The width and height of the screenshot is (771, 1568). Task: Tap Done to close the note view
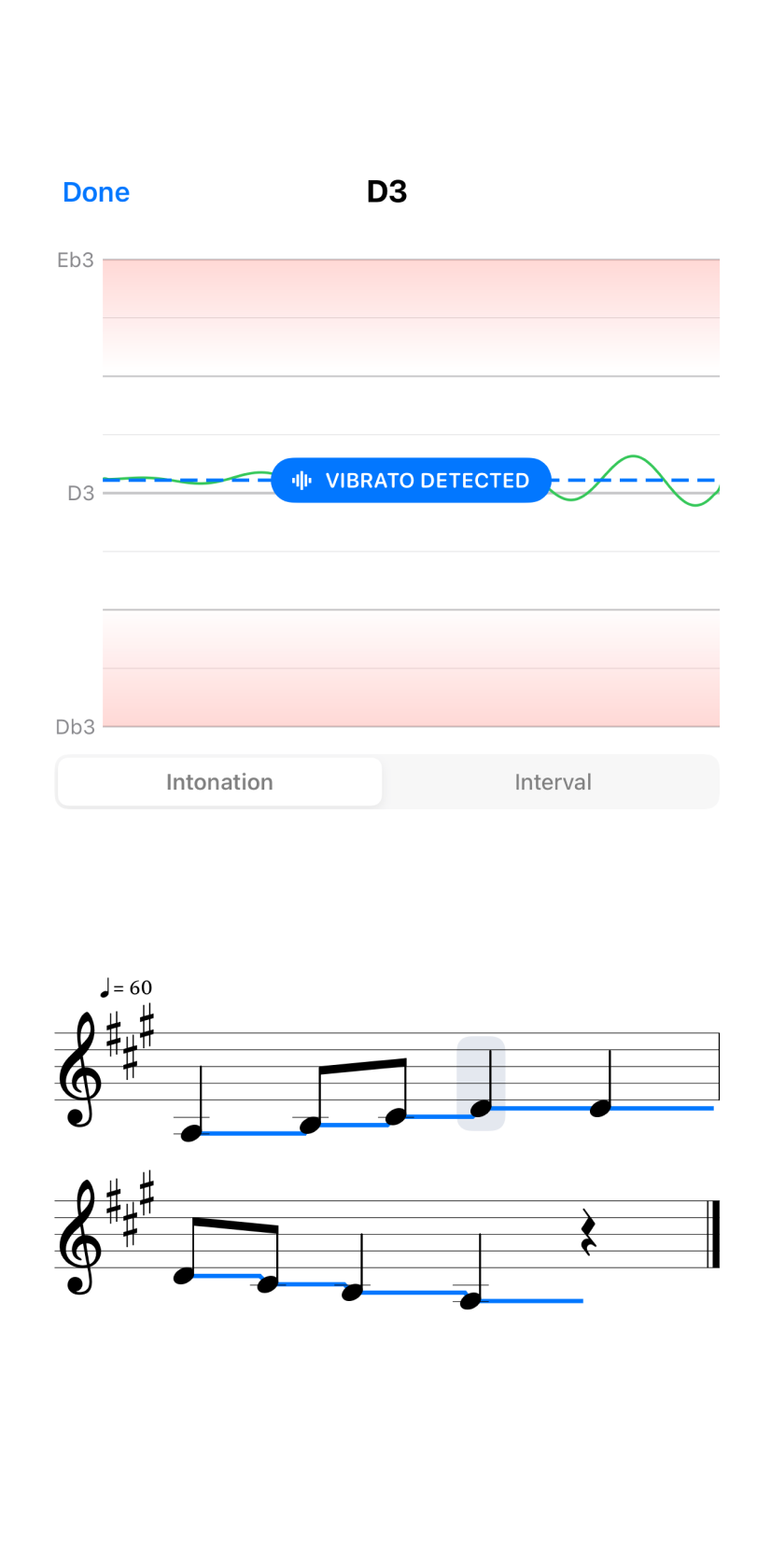click(x=96, y=192)
